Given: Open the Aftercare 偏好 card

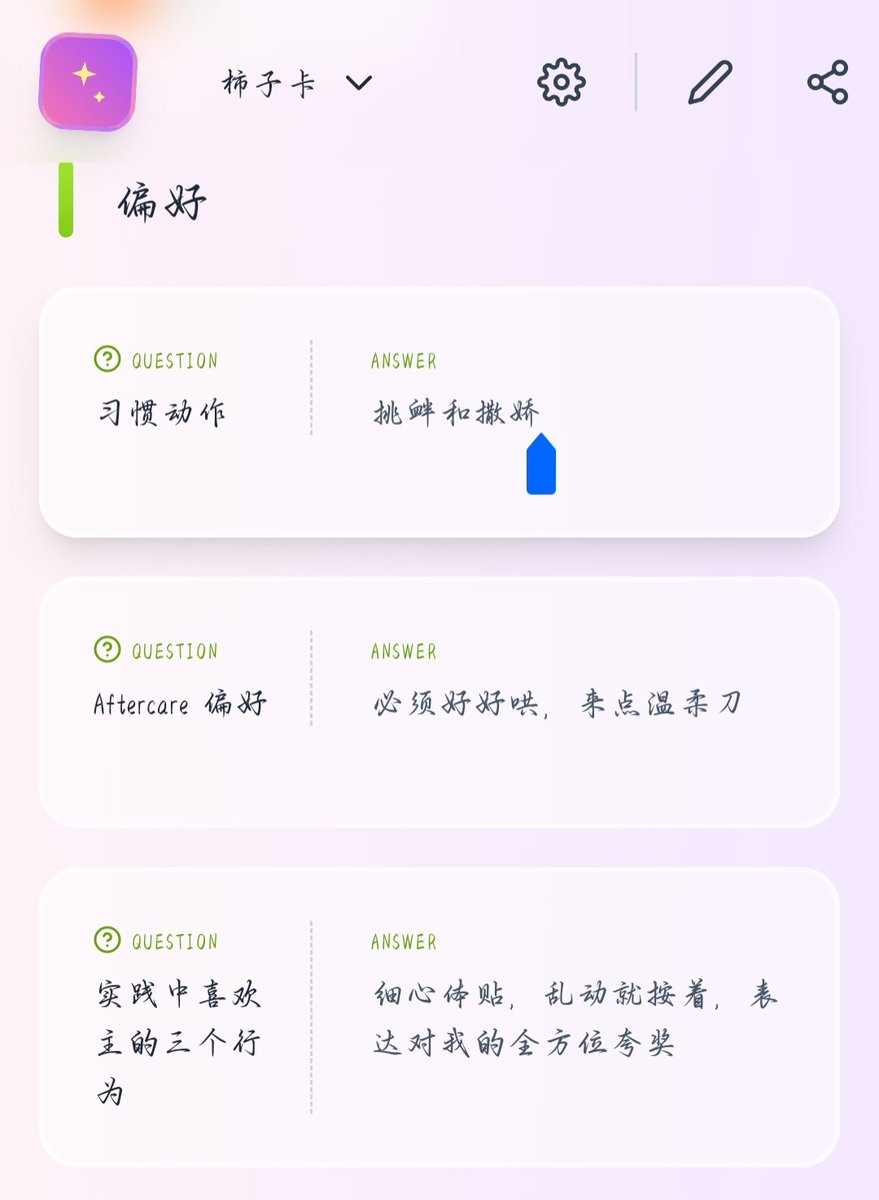Looking at the screenshot, I should point(439,702).
